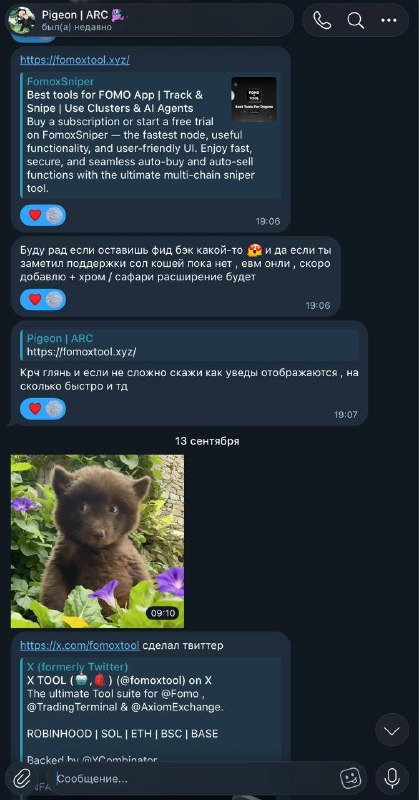Open the FomoxSniper link preview card
Viewport: 419px width, 800px height.
pos(151,135)
